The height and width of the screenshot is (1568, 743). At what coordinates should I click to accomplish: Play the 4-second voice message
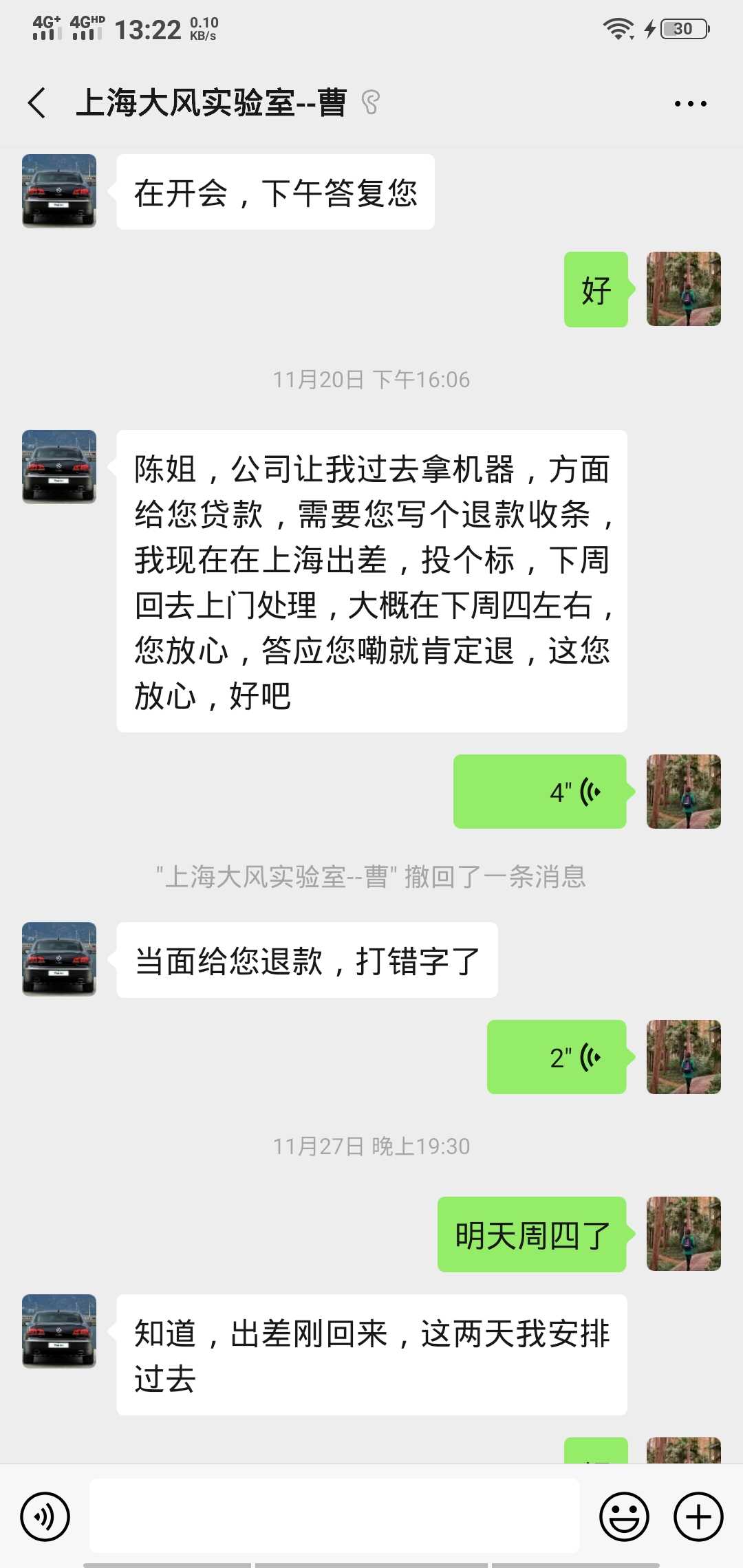(540, 792)
